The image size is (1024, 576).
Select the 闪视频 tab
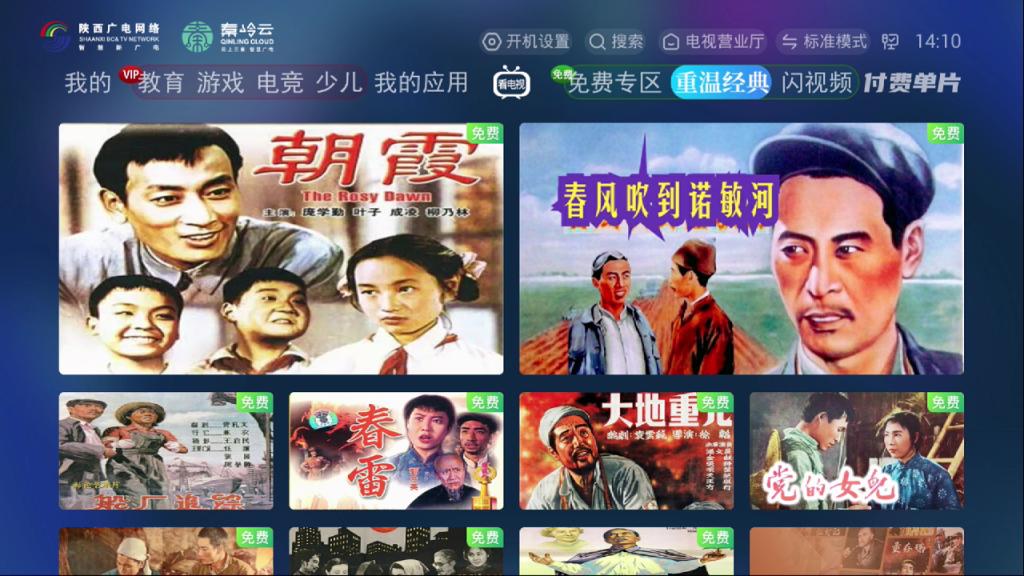pyautogui.click(x=816, y=83)
